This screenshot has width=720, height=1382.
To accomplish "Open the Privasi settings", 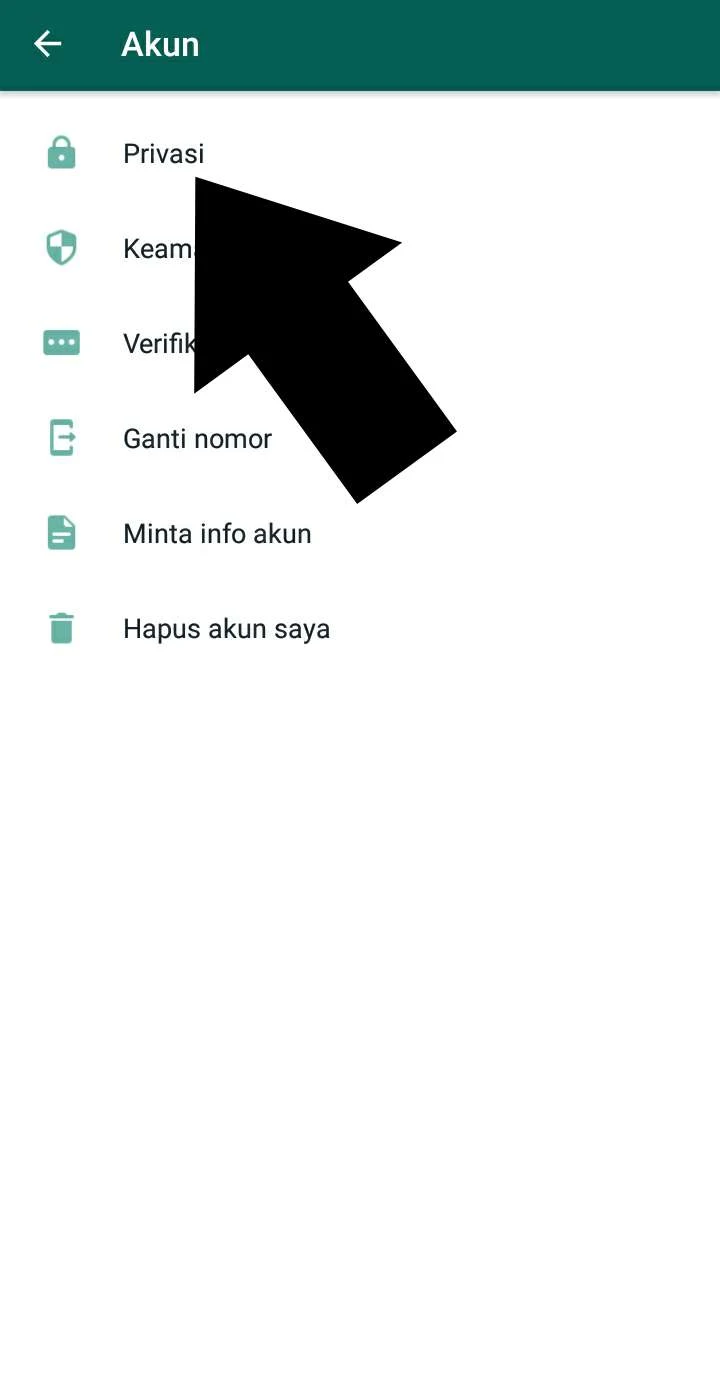I will point(163,153).
